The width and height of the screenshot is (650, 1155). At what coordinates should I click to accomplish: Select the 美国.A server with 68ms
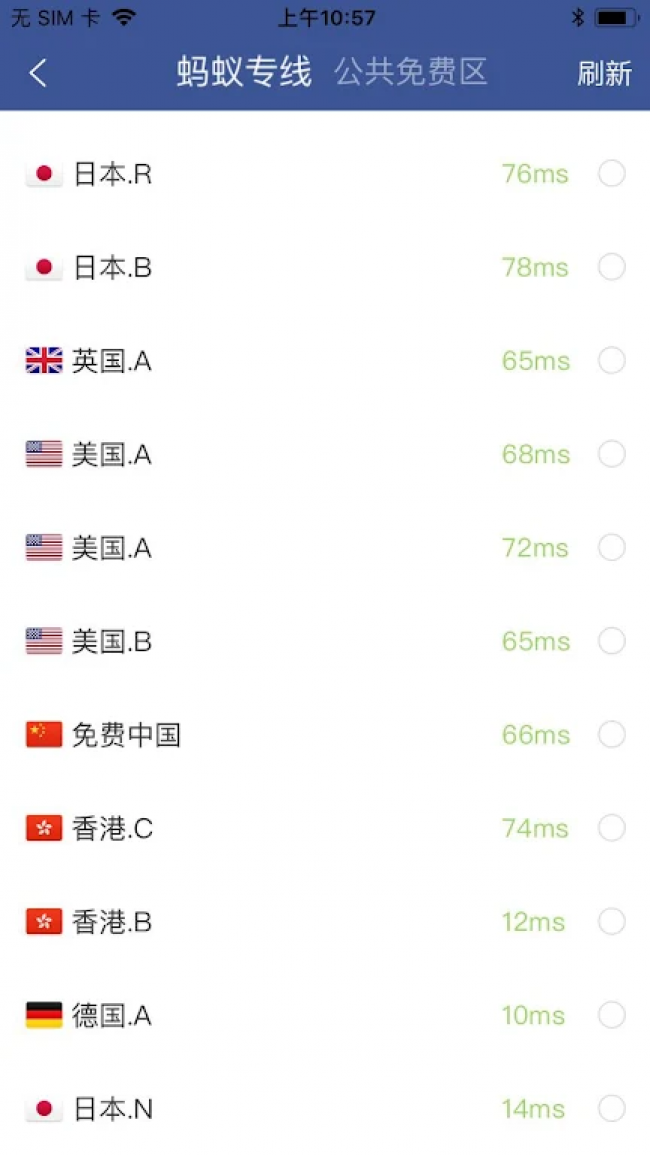611,454
